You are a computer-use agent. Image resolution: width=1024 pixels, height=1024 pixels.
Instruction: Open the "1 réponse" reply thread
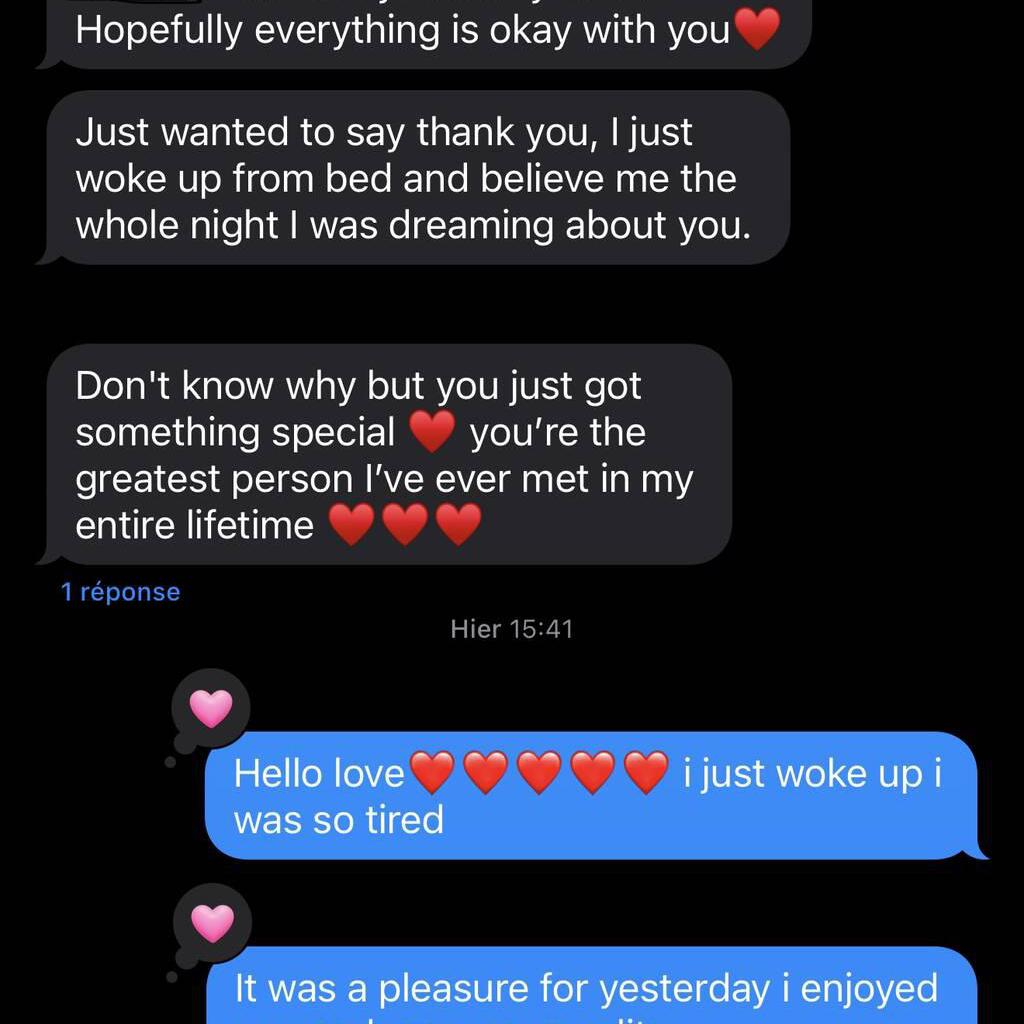click(120, 592)
